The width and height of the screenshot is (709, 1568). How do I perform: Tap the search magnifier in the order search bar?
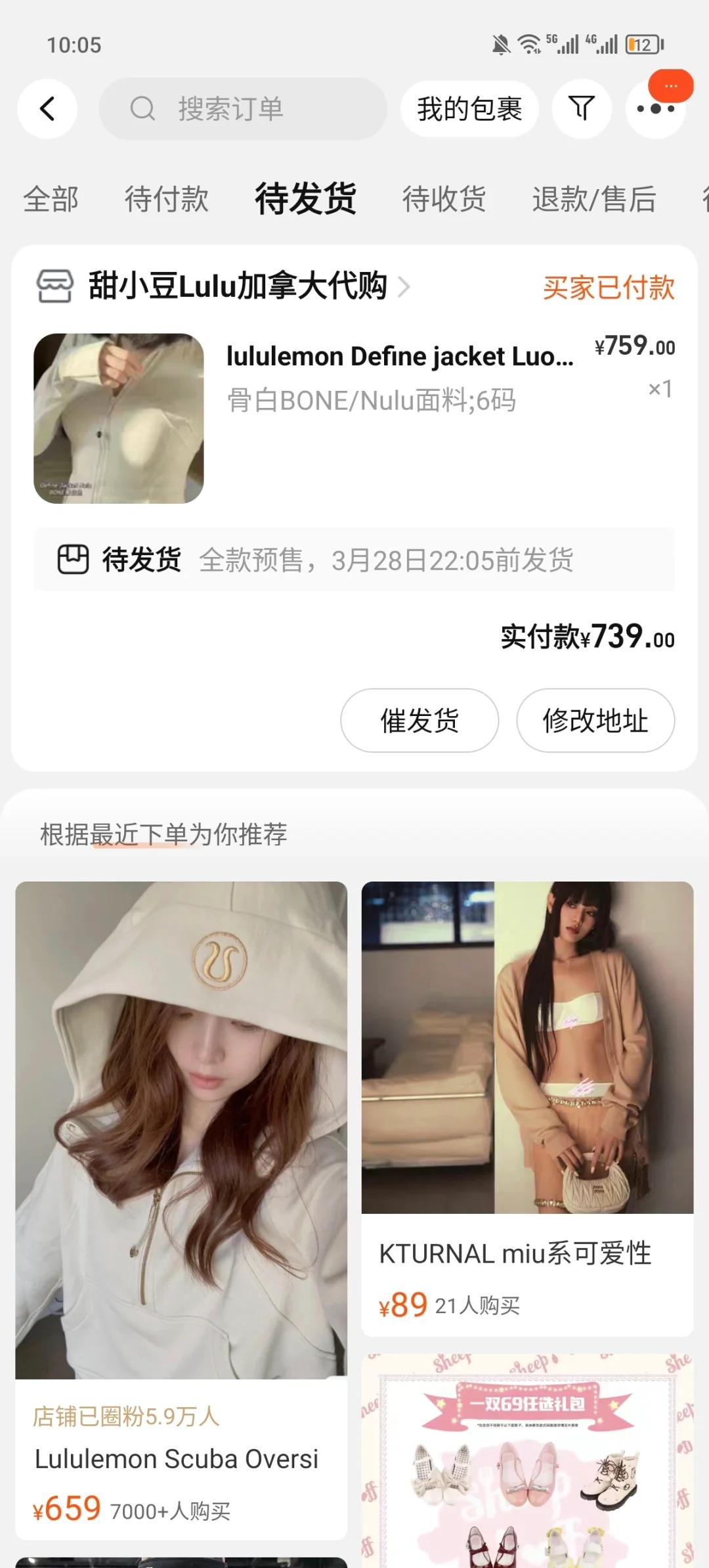click(x=142, y=108)
